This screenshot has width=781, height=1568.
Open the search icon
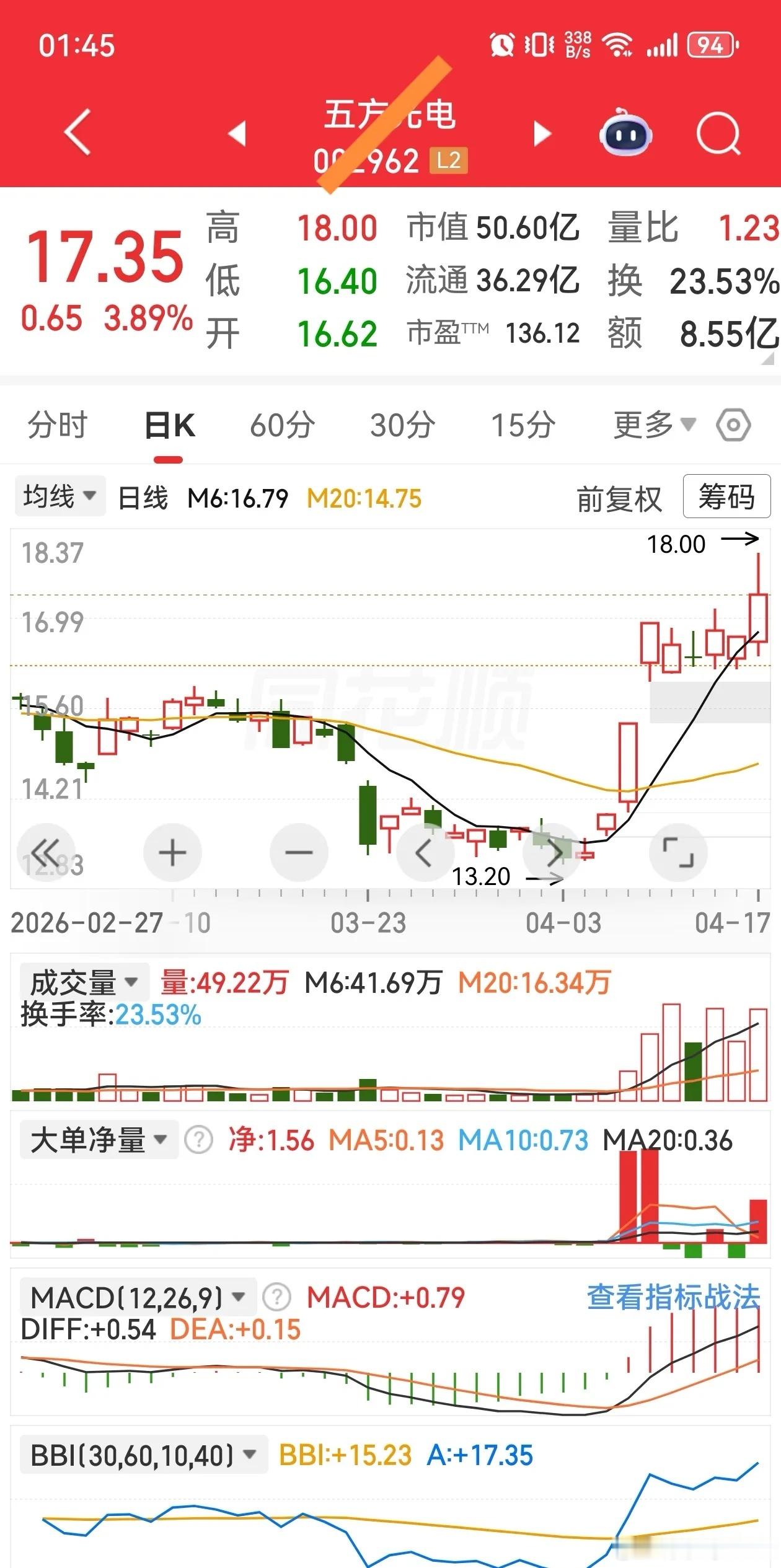tap(719, 133)
